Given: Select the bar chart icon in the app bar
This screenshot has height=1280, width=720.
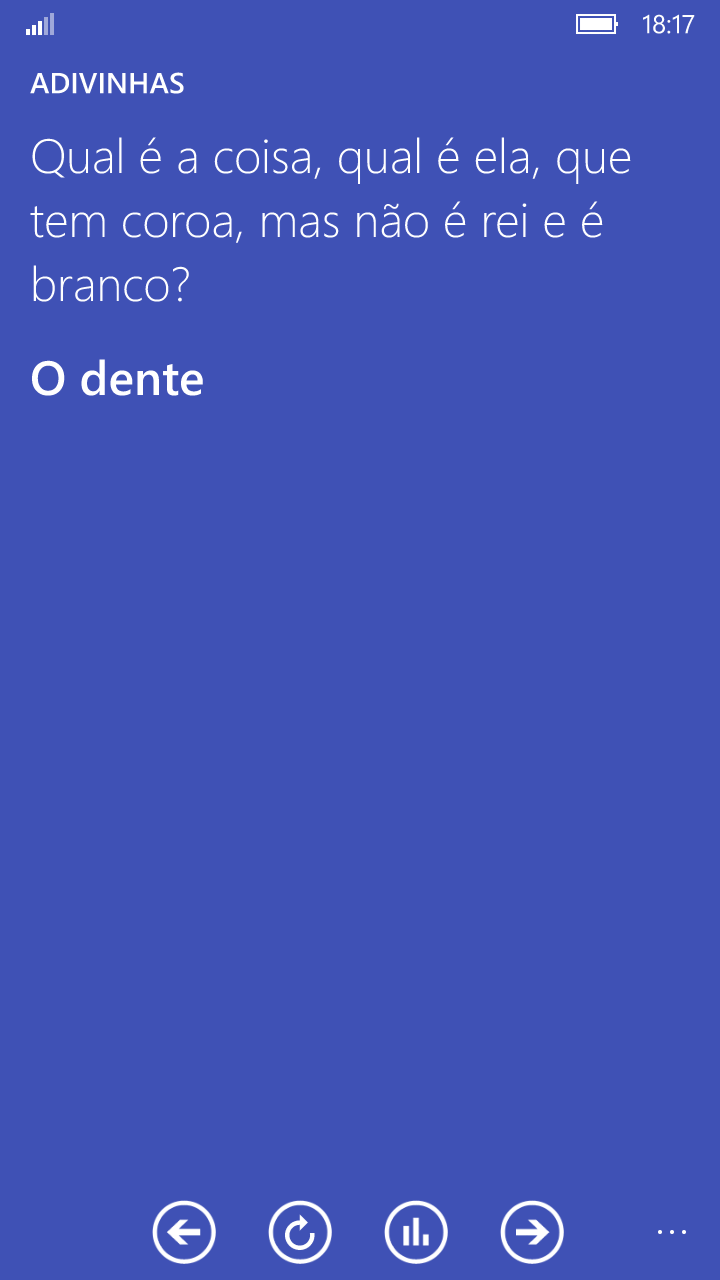Looking at the screenshot, I should pyautogui.click(x=417, y=1232).
